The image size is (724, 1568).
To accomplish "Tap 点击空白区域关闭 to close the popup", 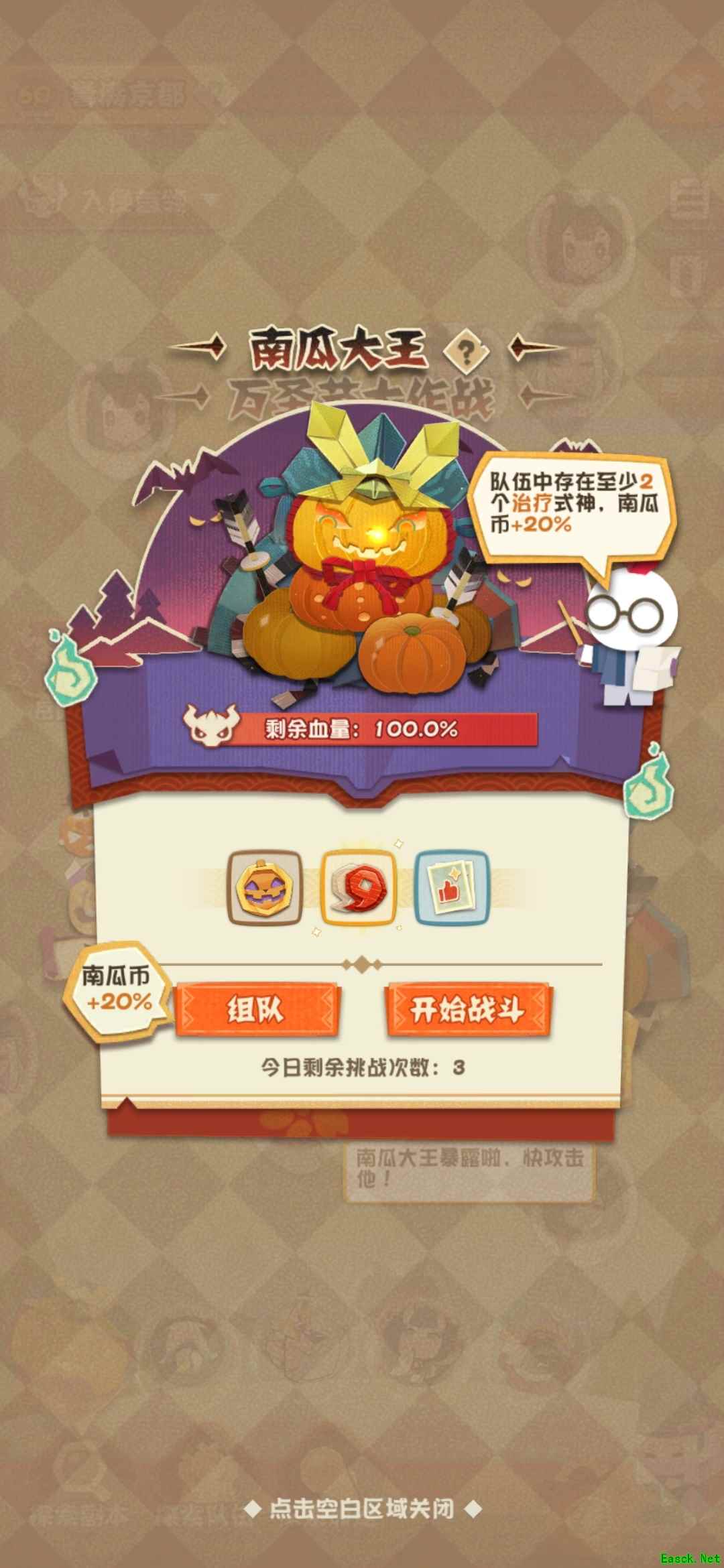I will click(362, 1510).
